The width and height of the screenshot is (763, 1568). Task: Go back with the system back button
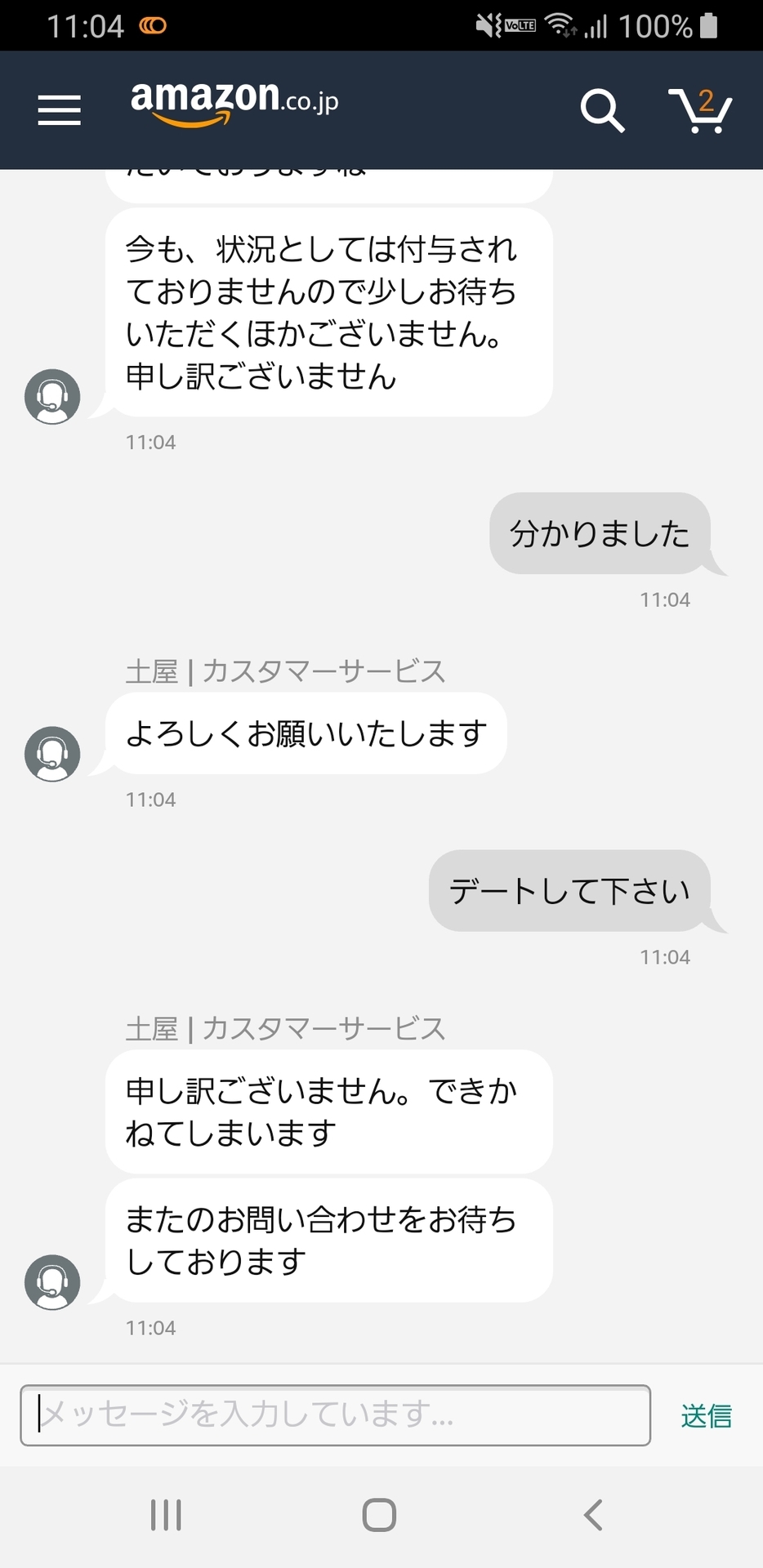593,1515
